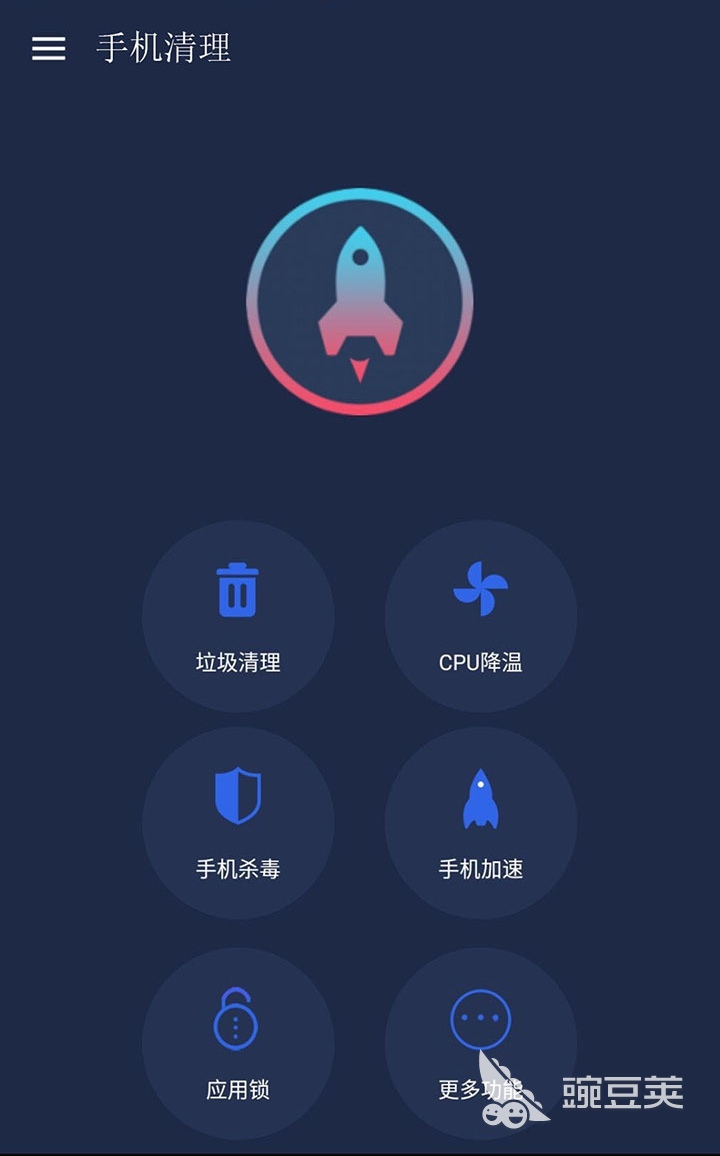Run virus scan using 手机杀毒 text

click(x=237, y=870)
